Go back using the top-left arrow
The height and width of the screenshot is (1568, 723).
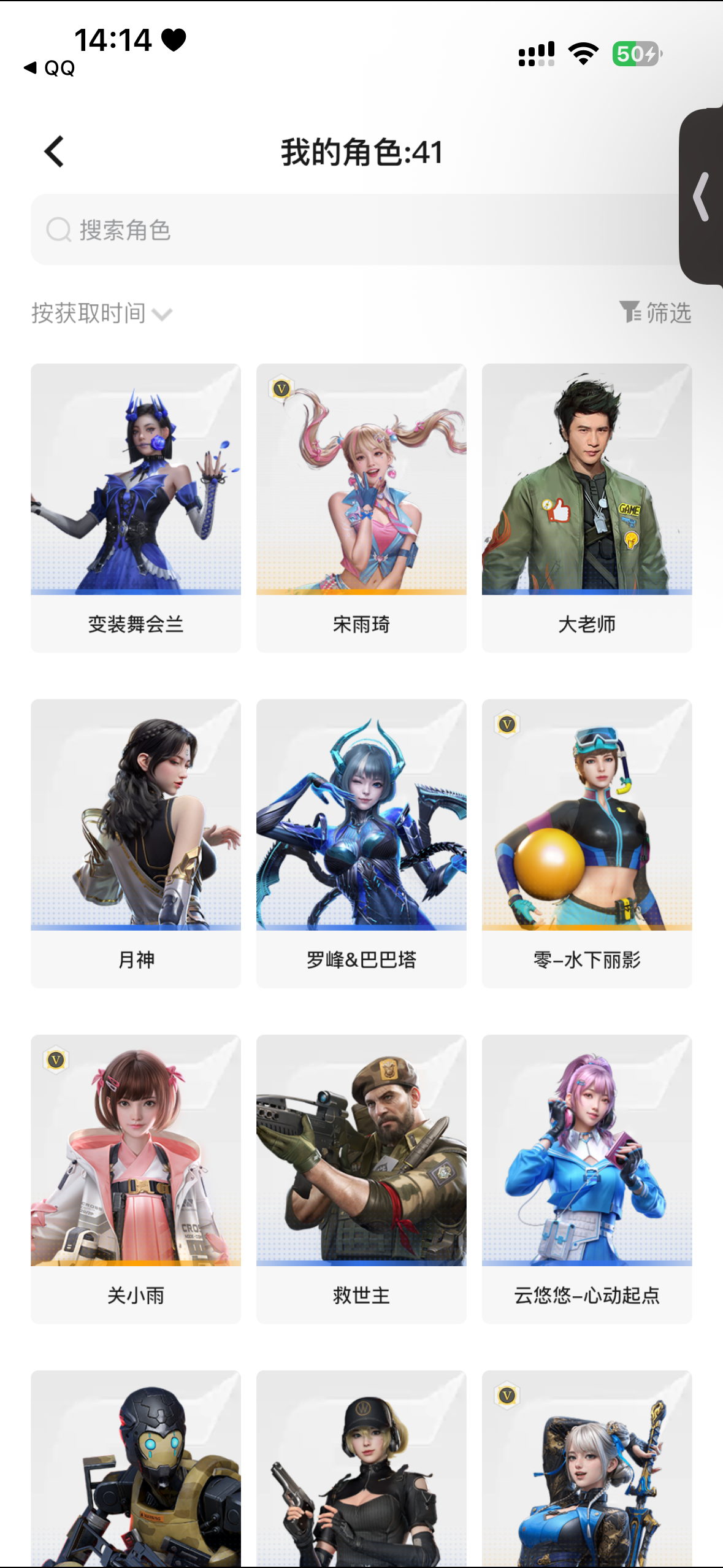tap(54, 152)
